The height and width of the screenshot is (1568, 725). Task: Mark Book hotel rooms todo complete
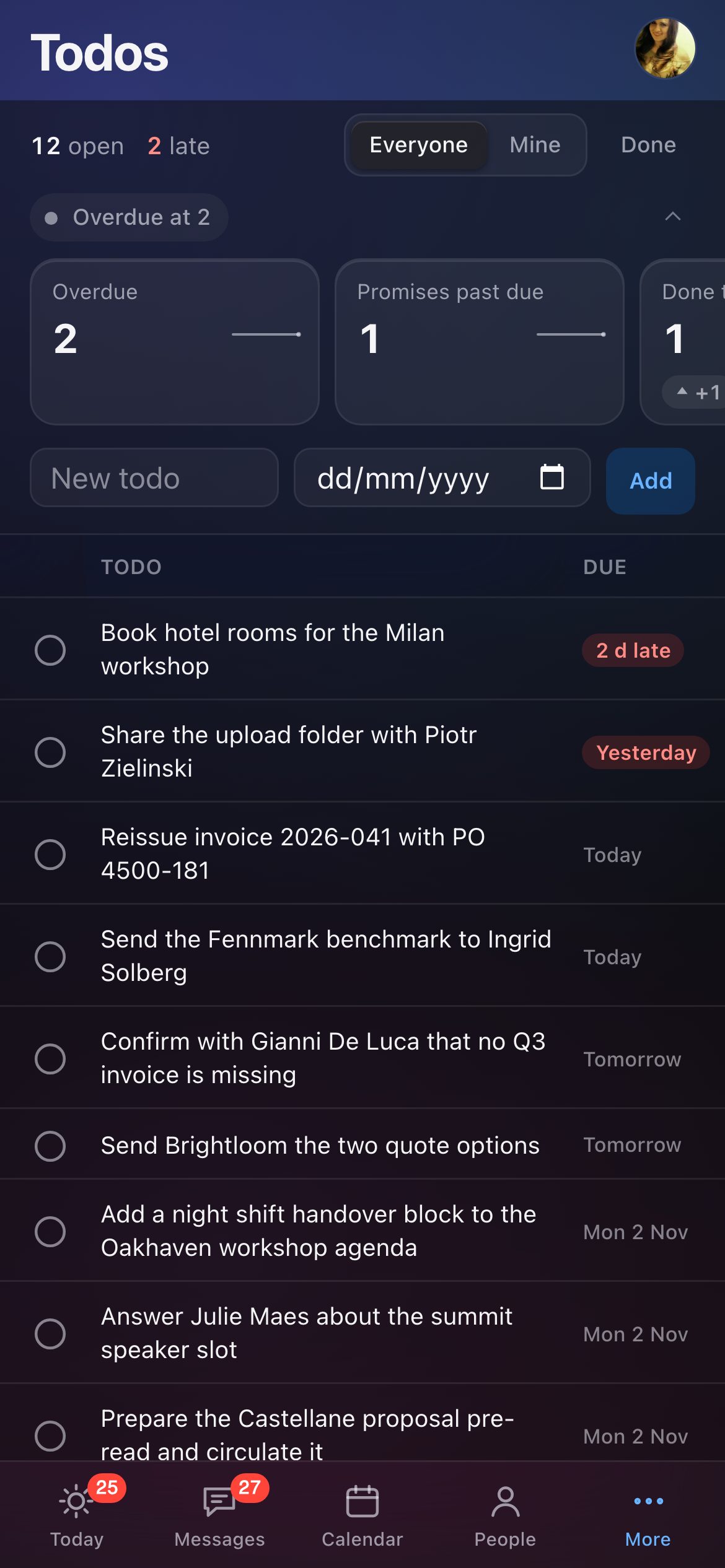[50, 650]
